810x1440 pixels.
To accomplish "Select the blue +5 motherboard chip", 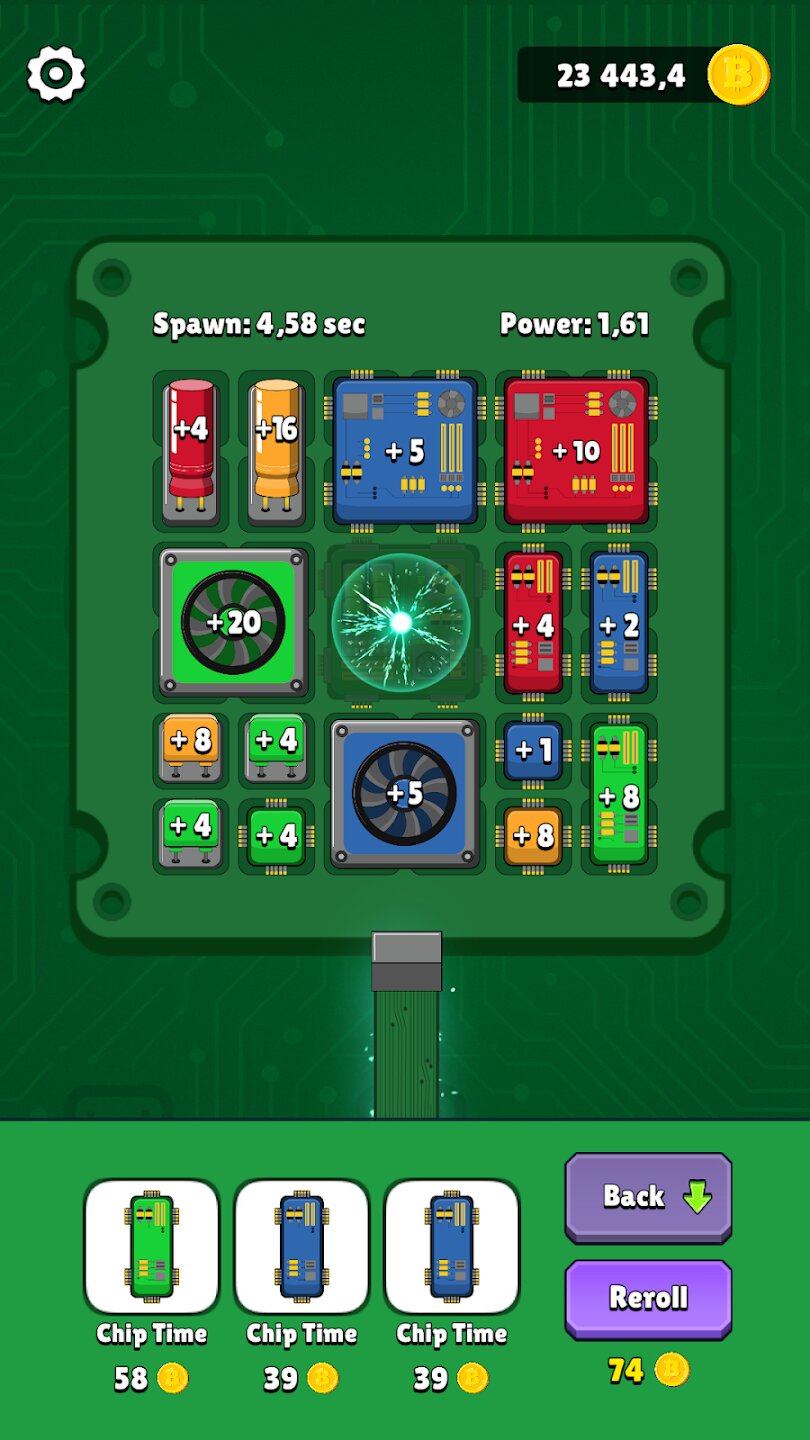I will click(x=405, y=451).
